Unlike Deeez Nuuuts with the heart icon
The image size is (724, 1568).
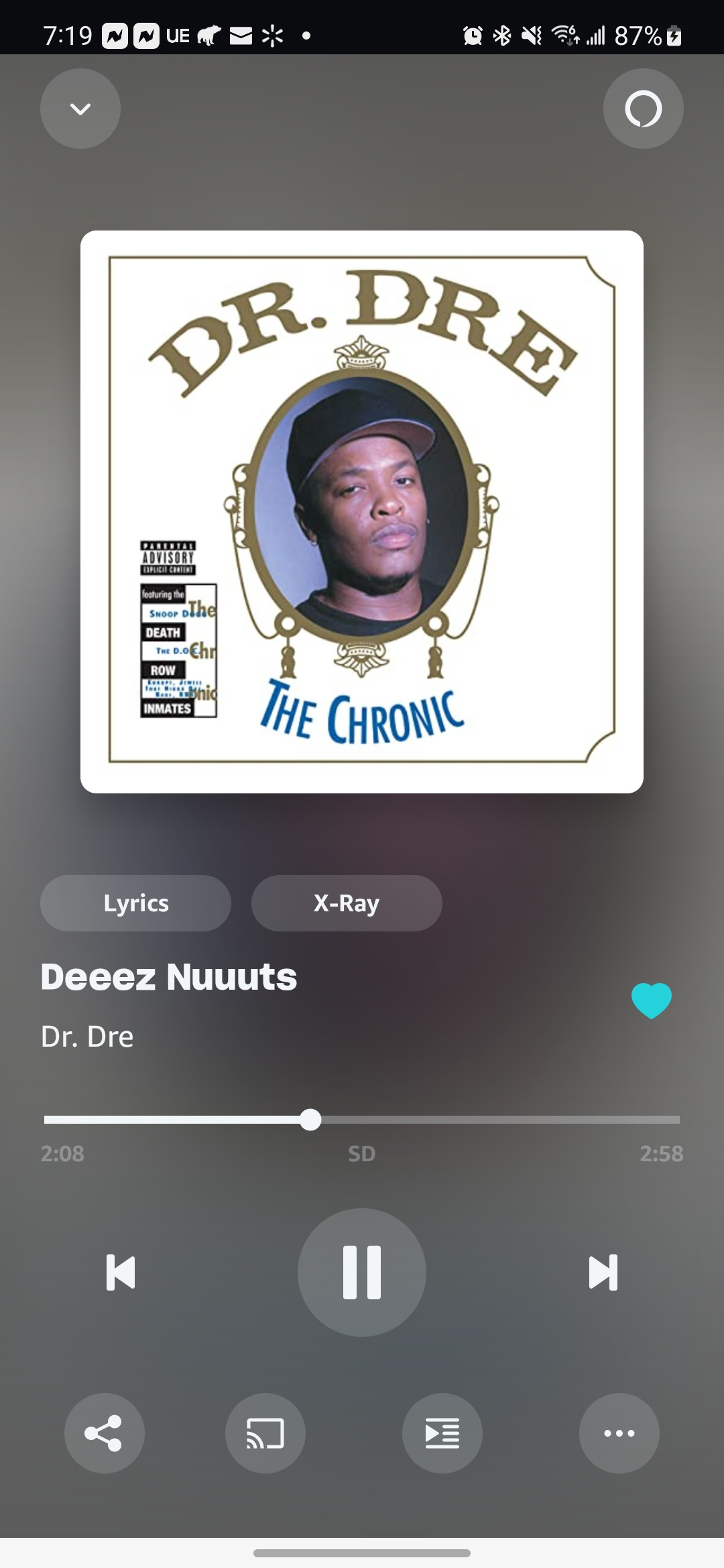[x=651, y=1000]
